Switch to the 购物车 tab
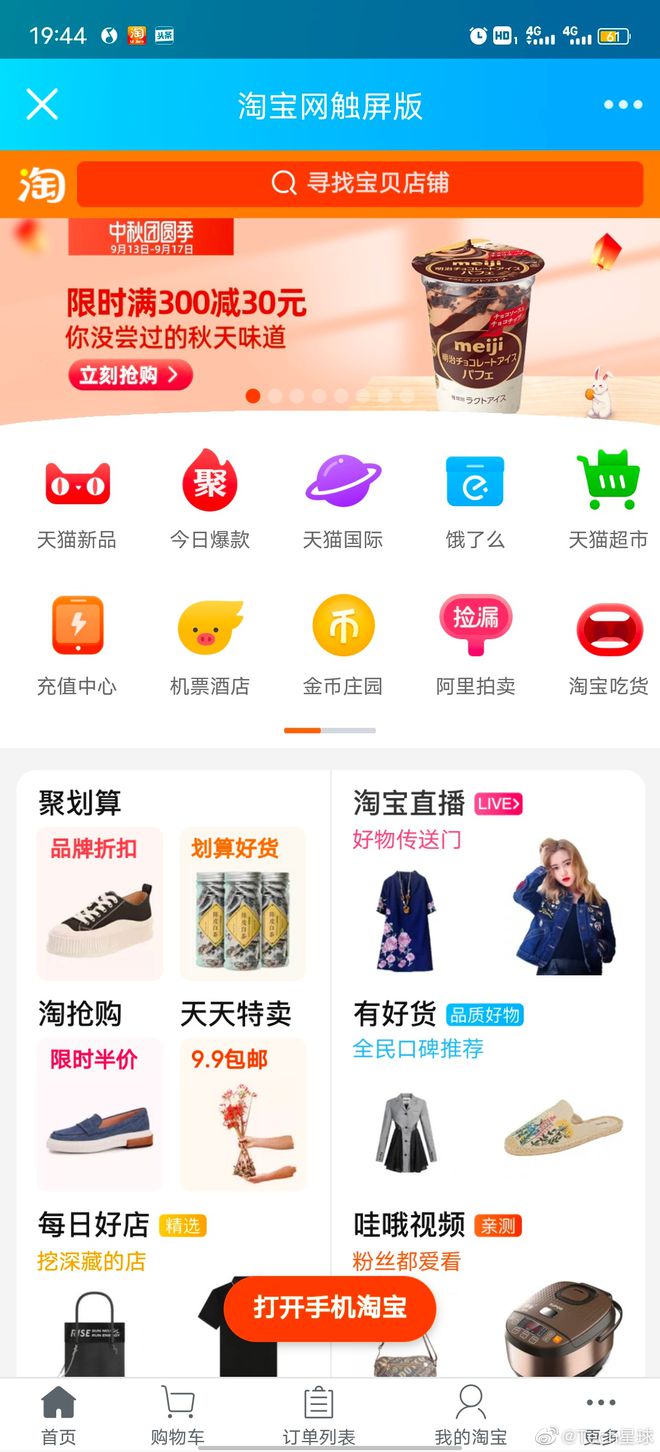This screenshot has height=1452, width=660. pyautogui.click(x=177, y=1415)
